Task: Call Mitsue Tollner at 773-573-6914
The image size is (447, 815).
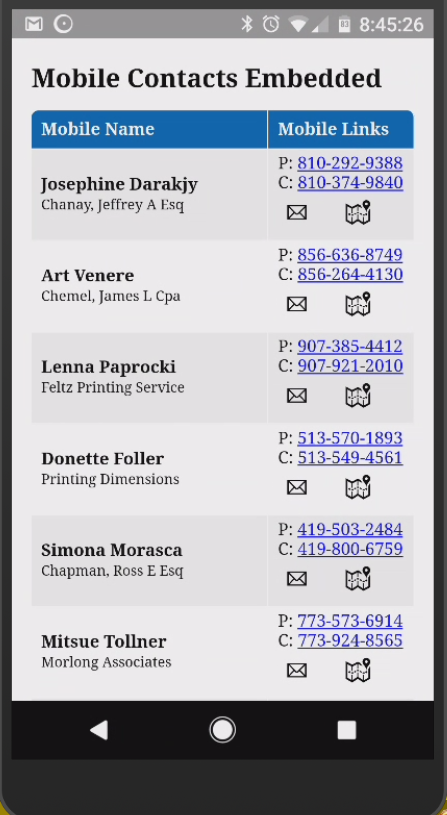Action: [x=350, y=621]
